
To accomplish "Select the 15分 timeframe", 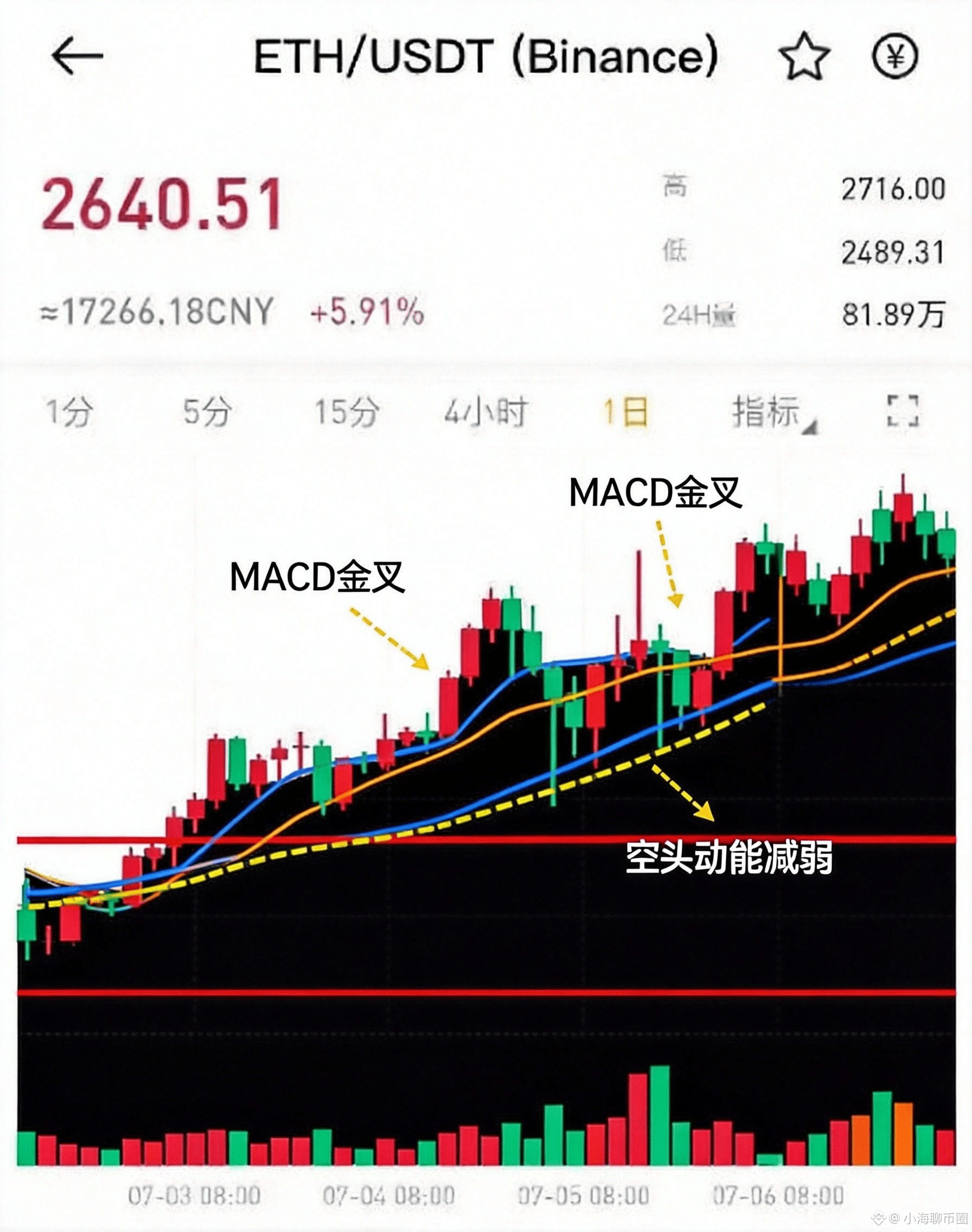I will [346, 412].
